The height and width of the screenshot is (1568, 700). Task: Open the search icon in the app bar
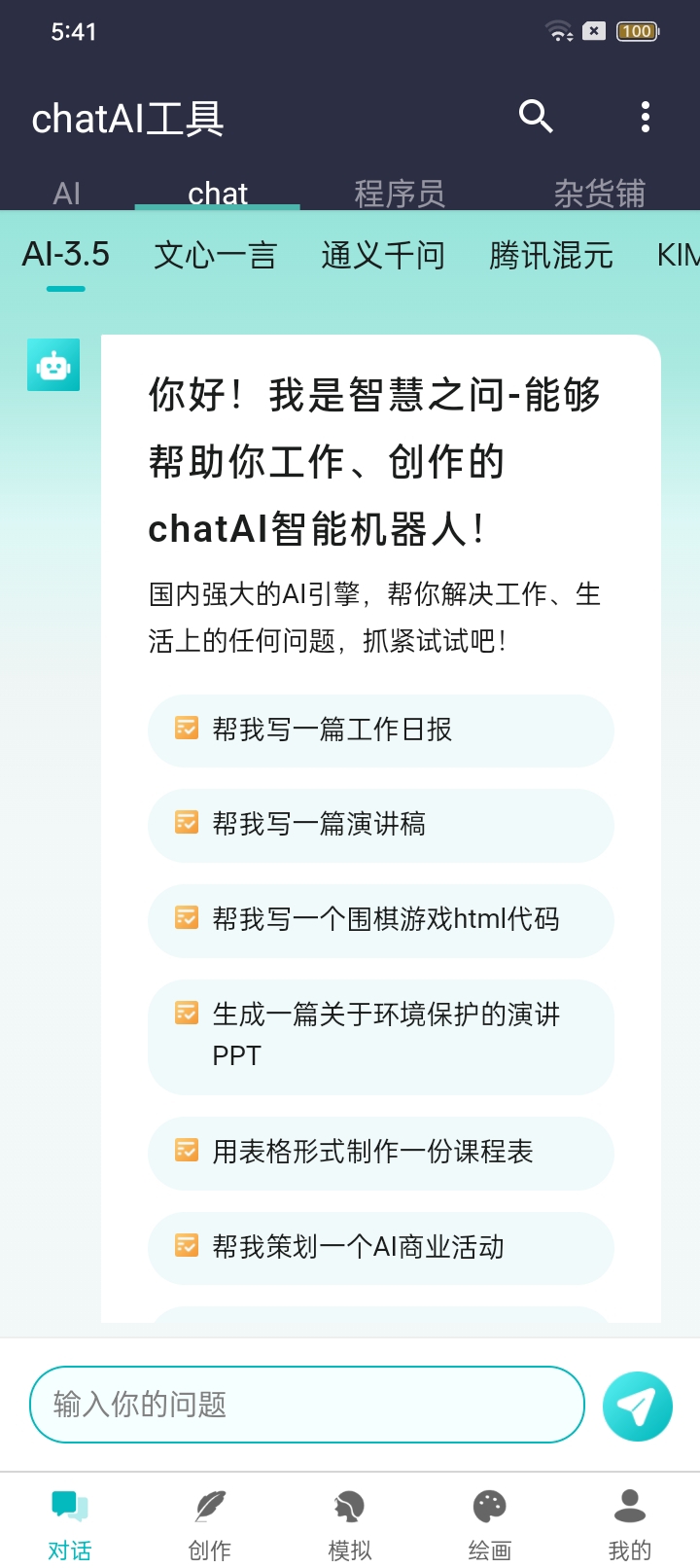536,117
